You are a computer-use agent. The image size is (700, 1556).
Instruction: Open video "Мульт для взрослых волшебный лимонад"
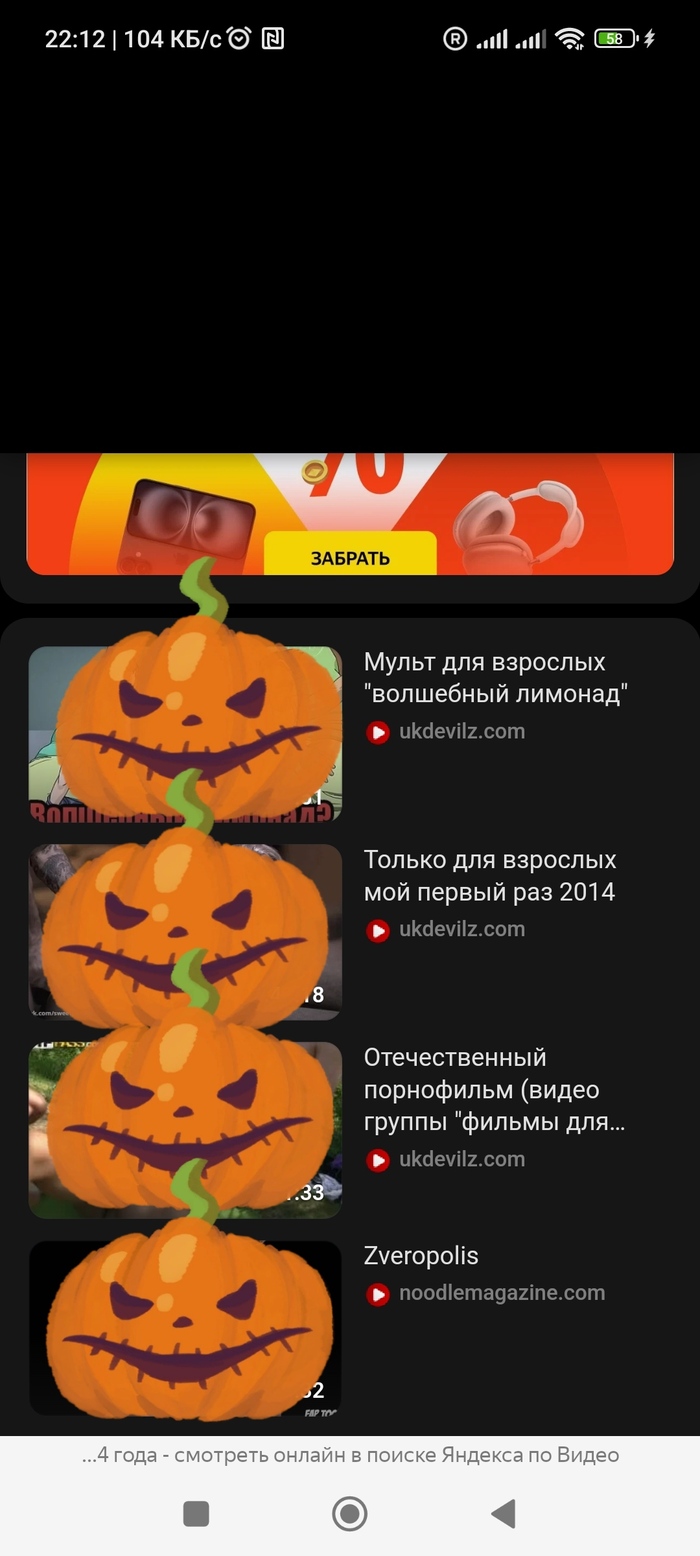494,677
